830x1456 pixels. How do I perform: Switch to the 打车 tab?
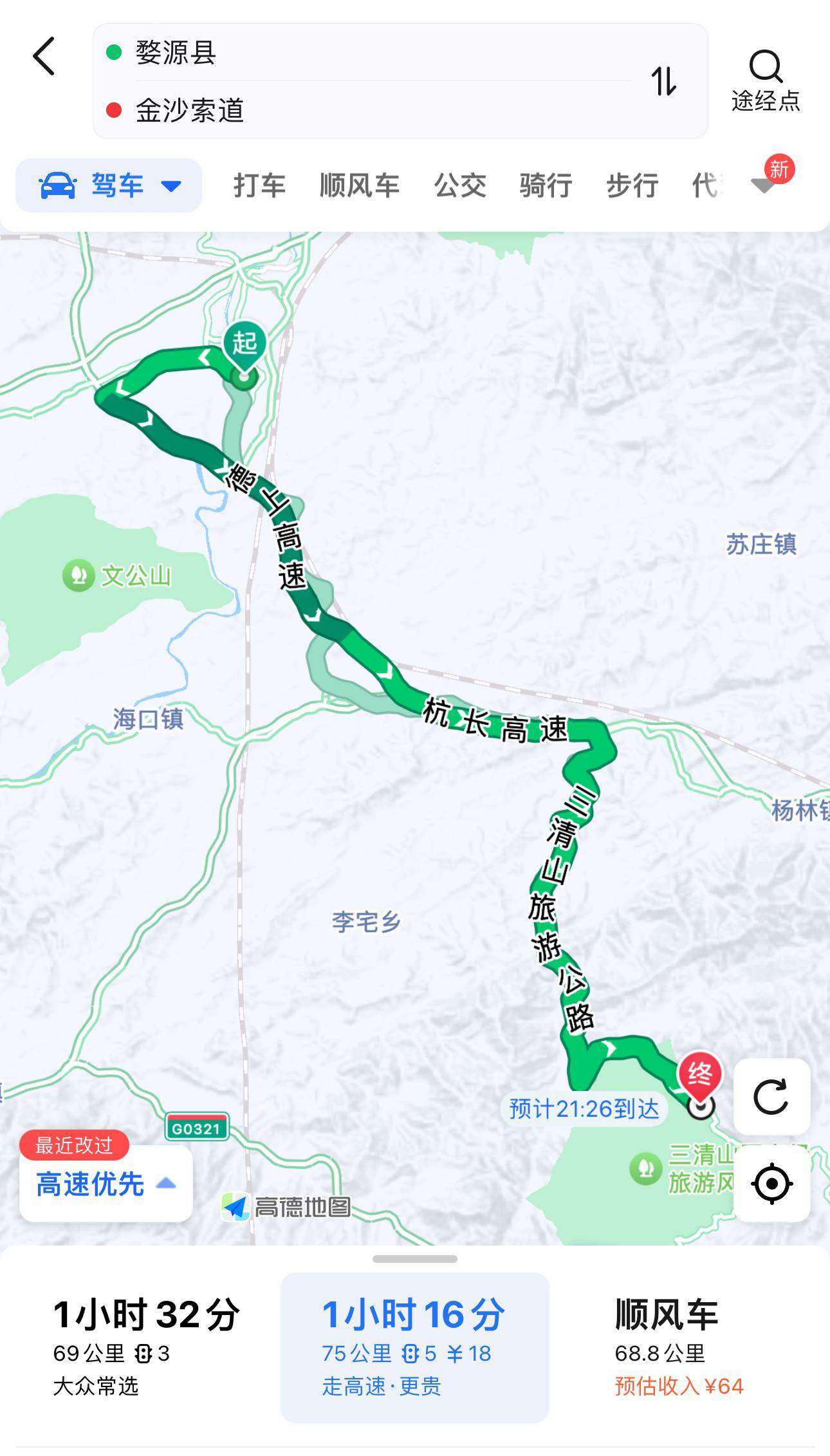pos(259,186)
